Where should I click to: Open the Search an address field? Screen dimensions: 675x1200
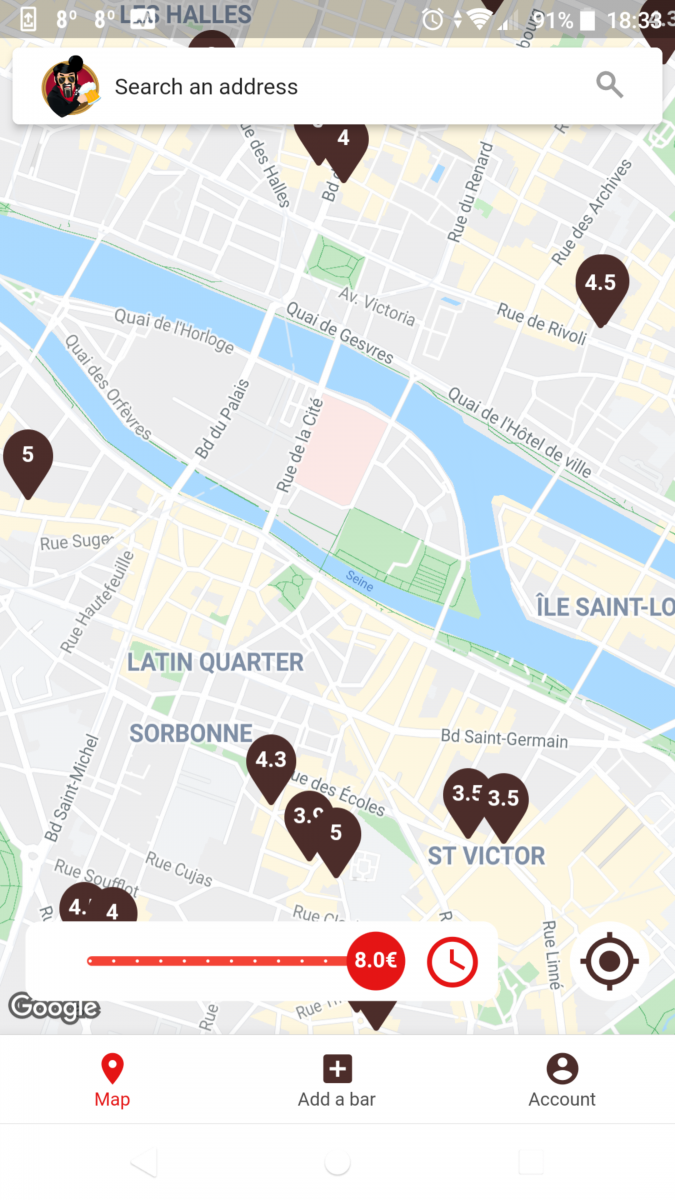coord(337,86)
